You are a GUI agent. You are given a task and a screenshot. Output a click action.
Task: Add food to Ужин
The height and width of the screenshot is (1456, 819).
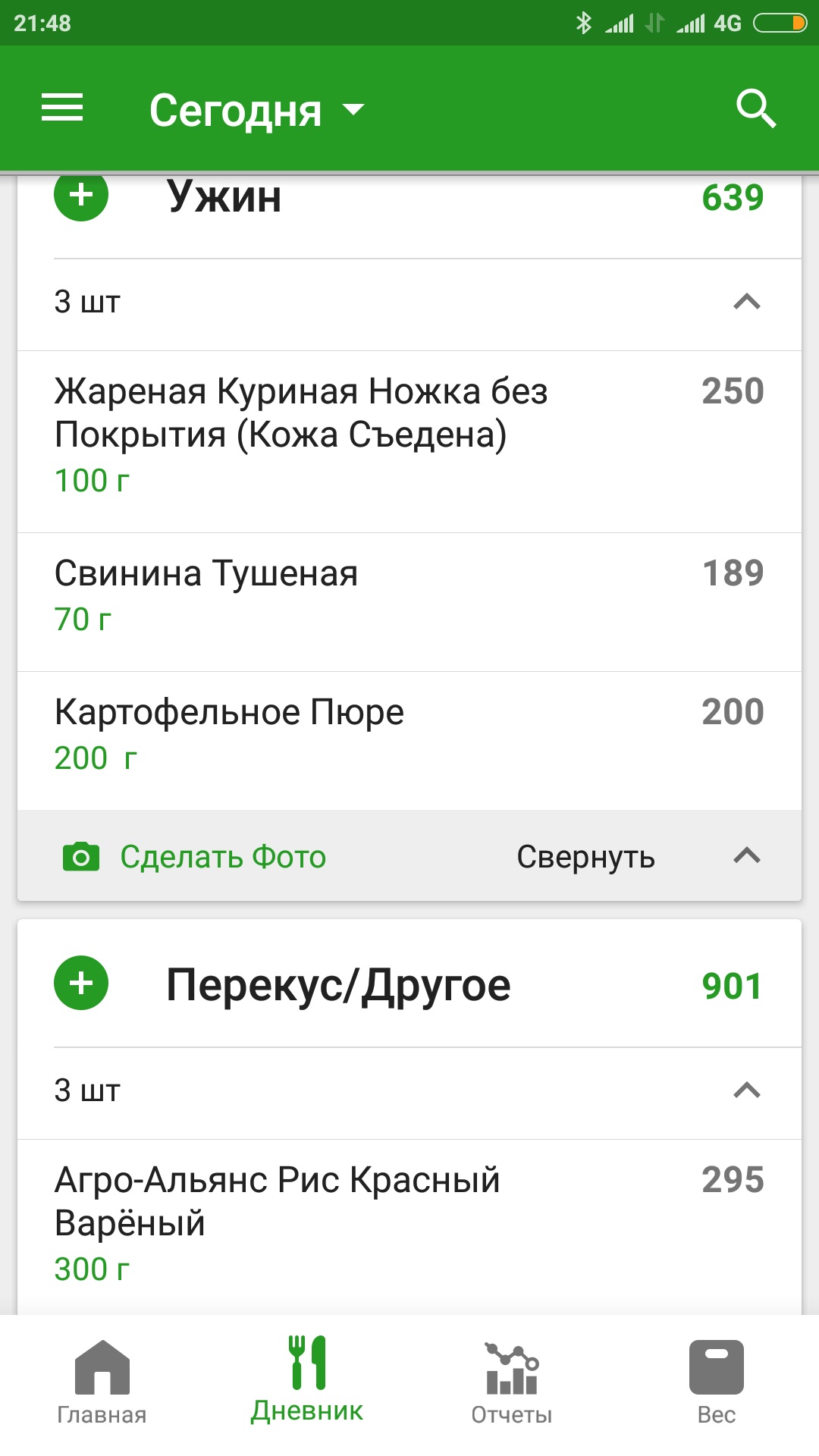click(x=81, y=196)
